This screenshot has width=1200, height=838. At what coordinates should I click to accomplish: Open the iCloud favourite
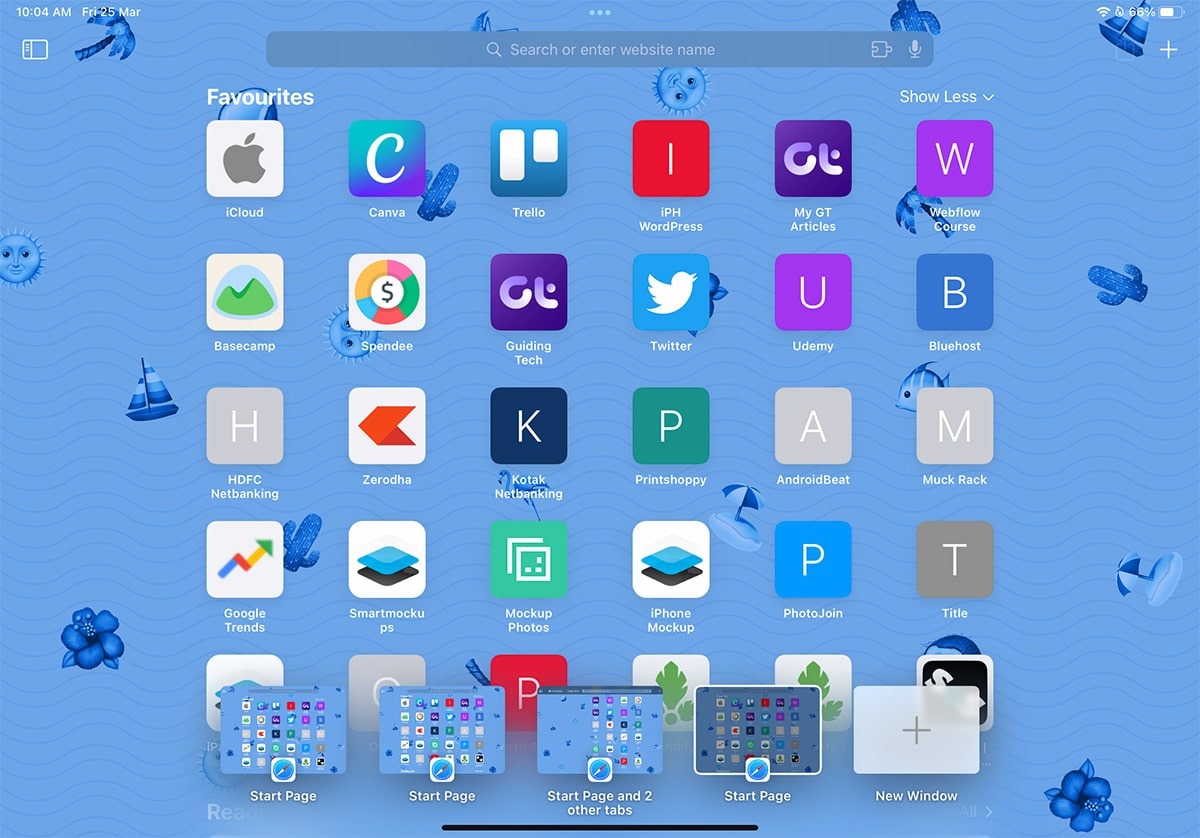click(245, 159)
